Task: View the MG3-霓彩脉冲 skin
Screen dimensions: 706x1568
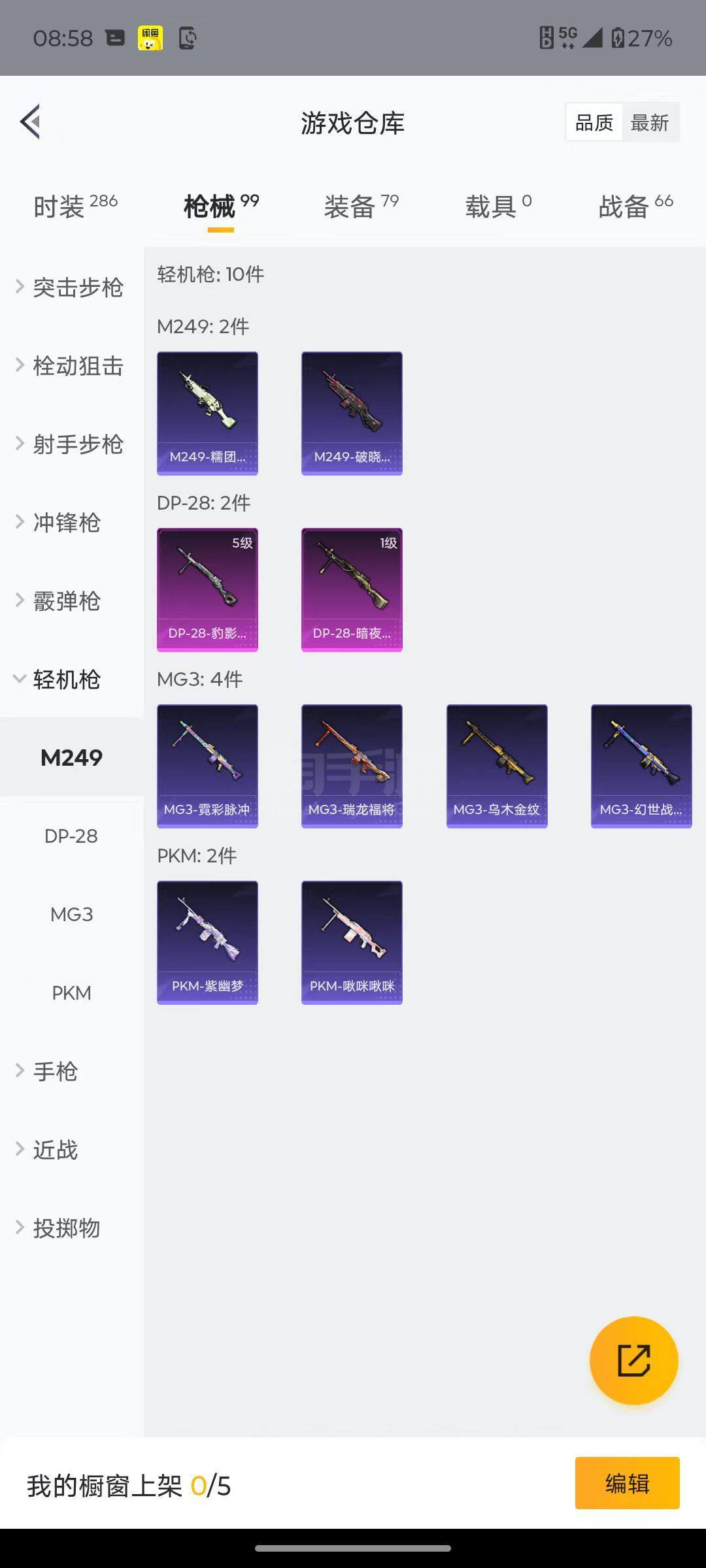Action: tap(207, 766)
